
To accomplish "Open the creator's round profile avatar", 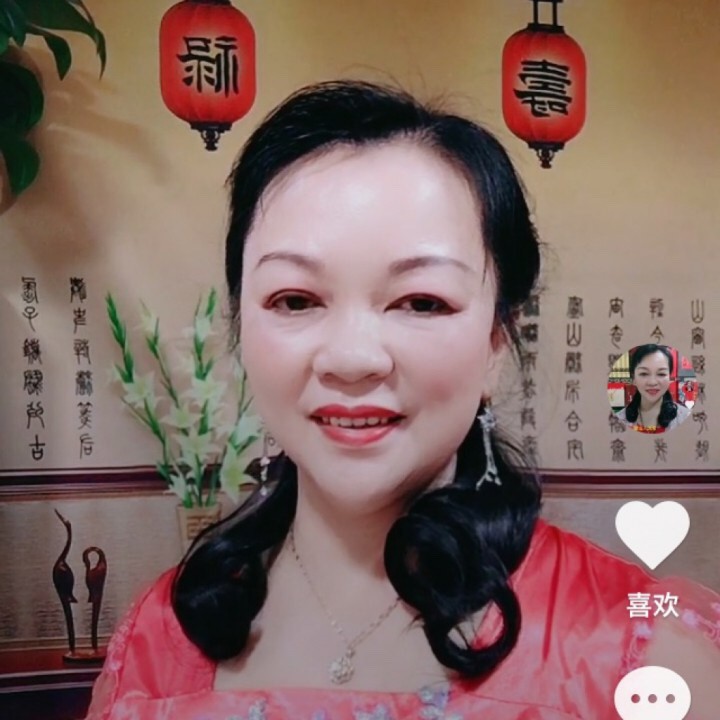I will [652, 388].
